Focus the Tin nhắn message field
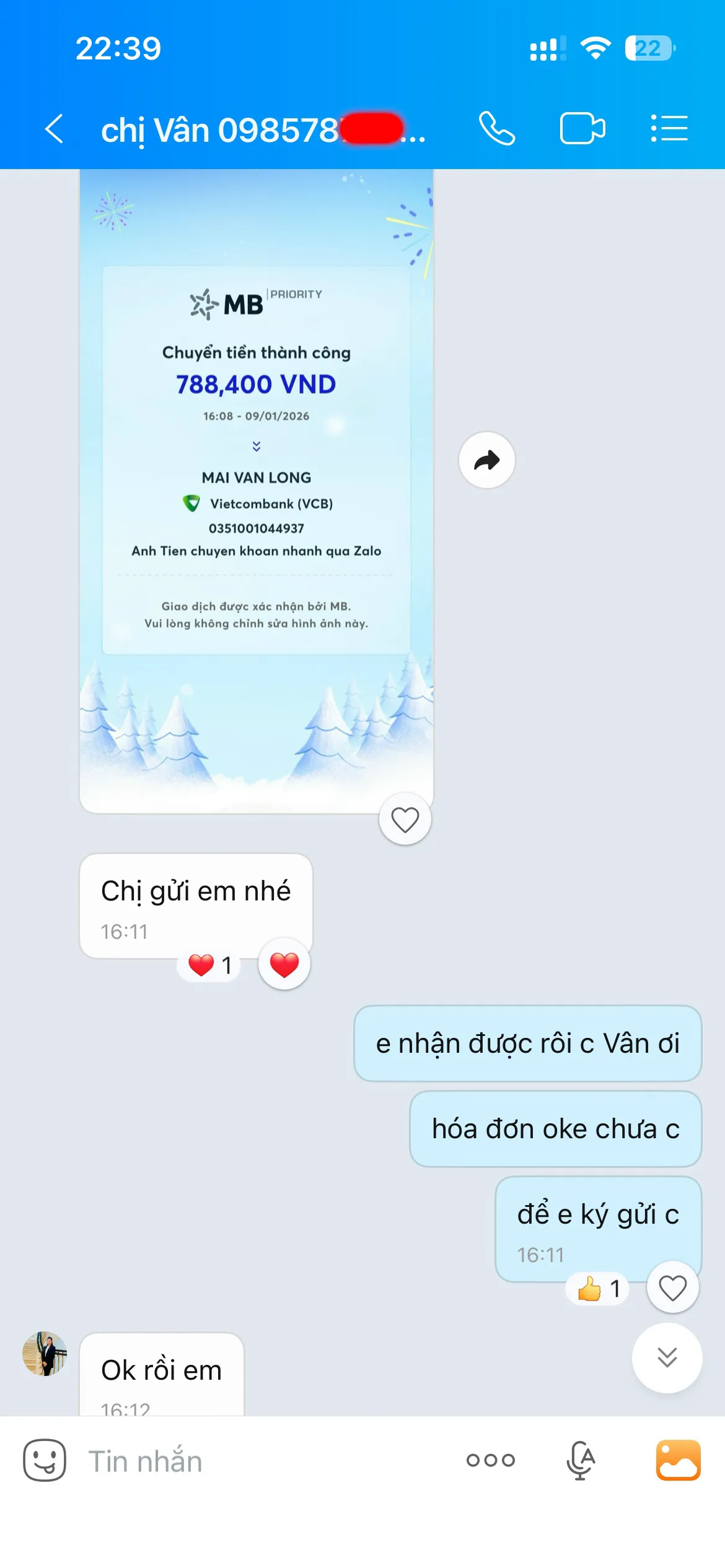The width and height of the screenshot is (725, 1568). (260, 1461)
